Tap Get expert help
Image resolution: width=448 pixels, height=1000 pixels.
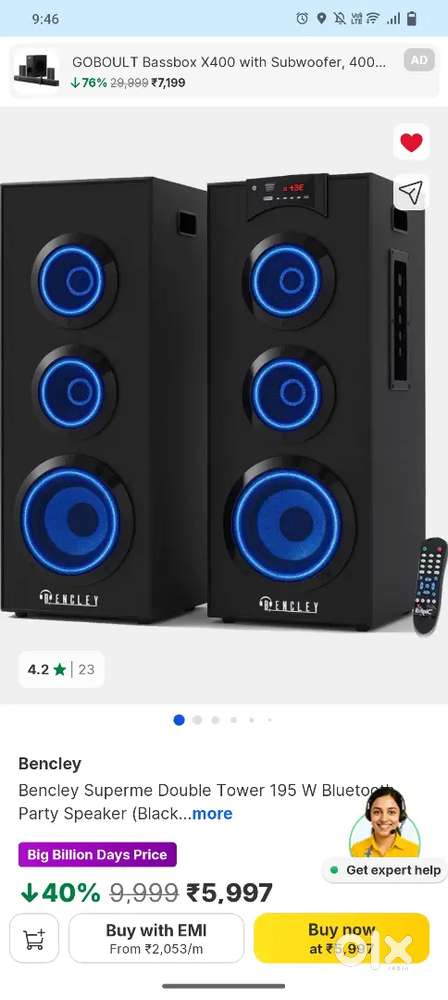point(385,870)
